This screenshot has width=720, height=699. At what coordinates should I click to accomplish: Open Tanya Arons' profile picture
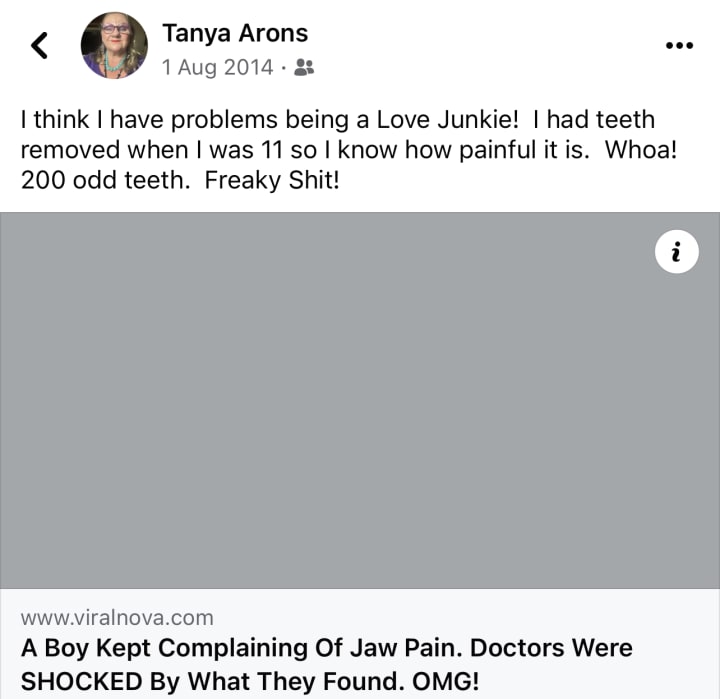coord(114,45)
